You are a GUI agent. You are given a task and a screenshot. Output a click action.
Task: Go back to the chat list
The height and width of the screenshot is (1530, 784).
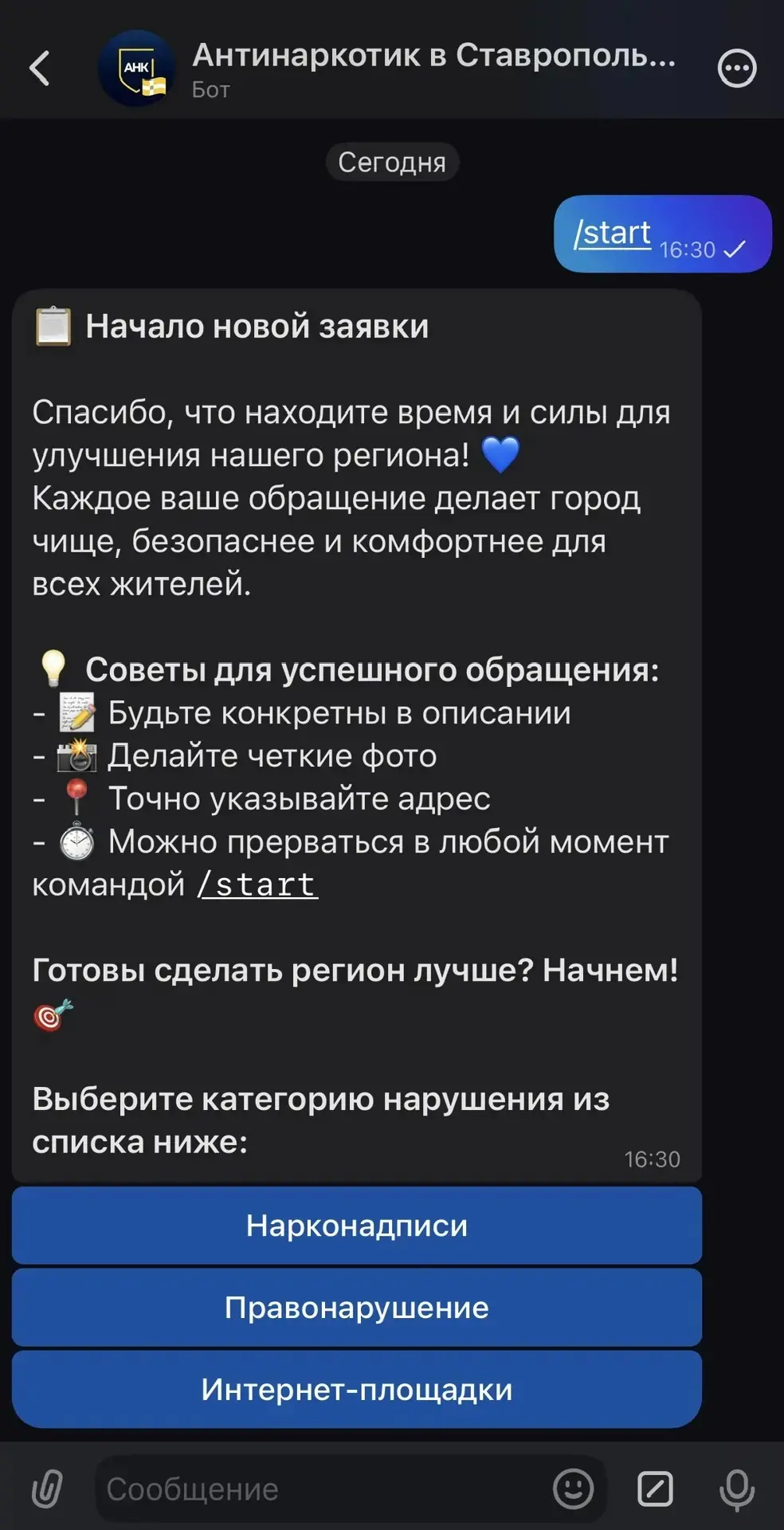pos(40,68)
